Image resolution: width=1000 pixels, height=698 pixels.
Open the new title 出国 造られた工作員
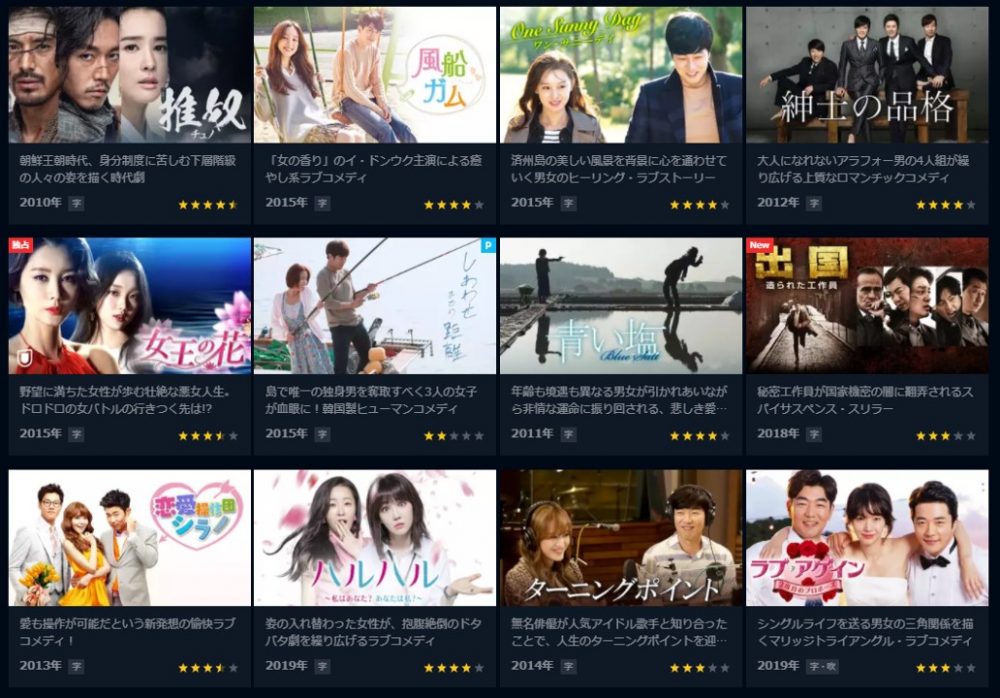pyautogui.click(x=866, y=306)
